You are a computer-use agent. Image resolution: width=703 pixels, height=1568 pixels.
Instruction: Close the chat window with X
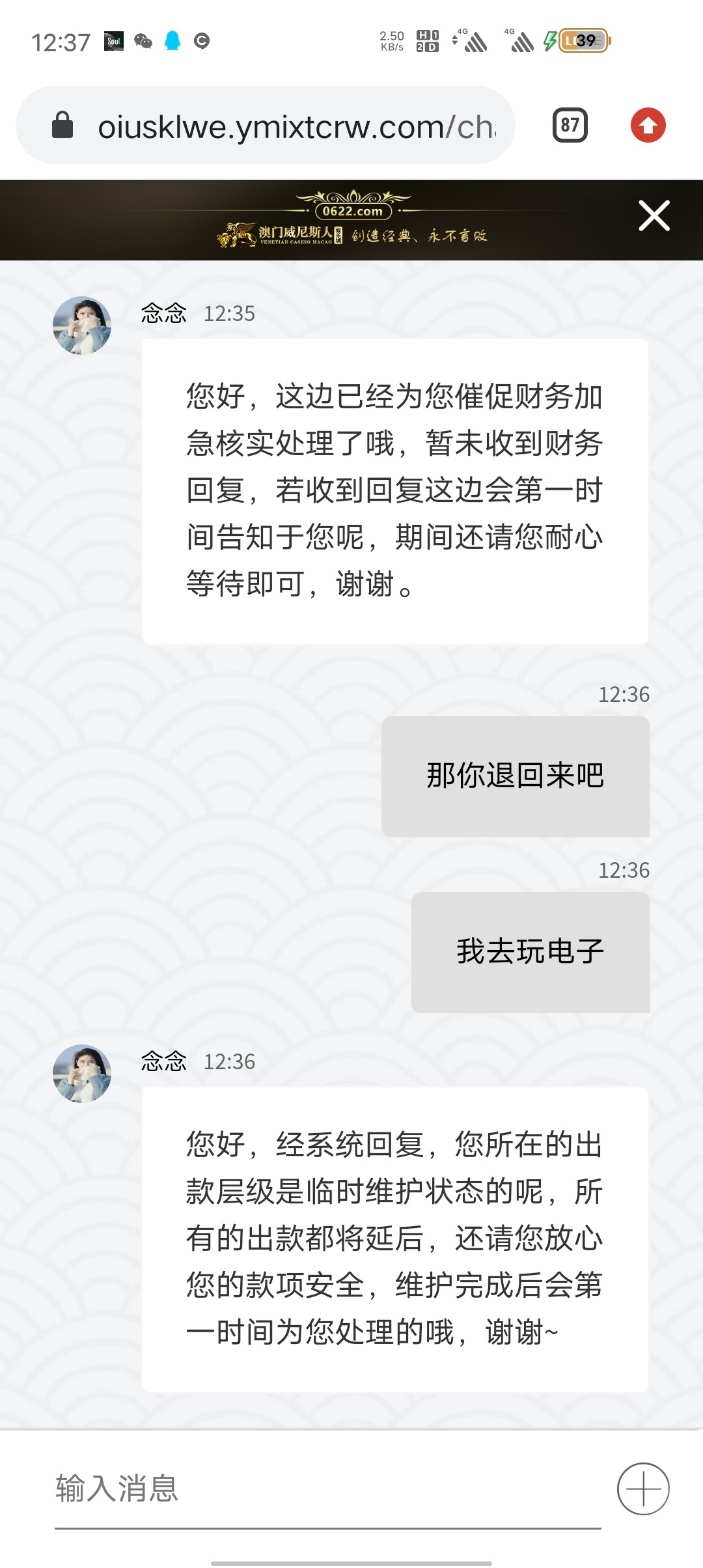654,216
